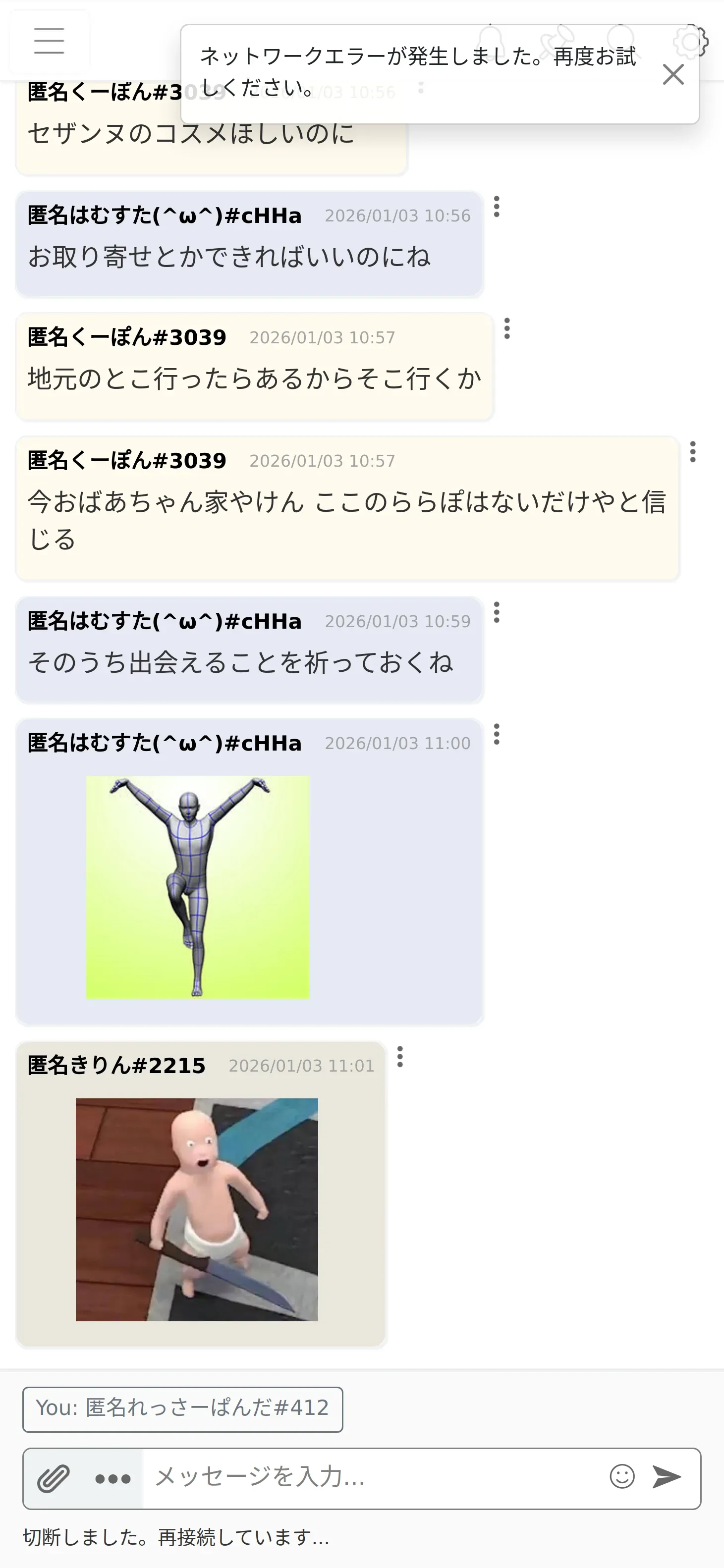Viewport: 724px width, 1568px height.
Task: Open options for 匿名きりん#2215's message
Action: tap(400, 1057)
